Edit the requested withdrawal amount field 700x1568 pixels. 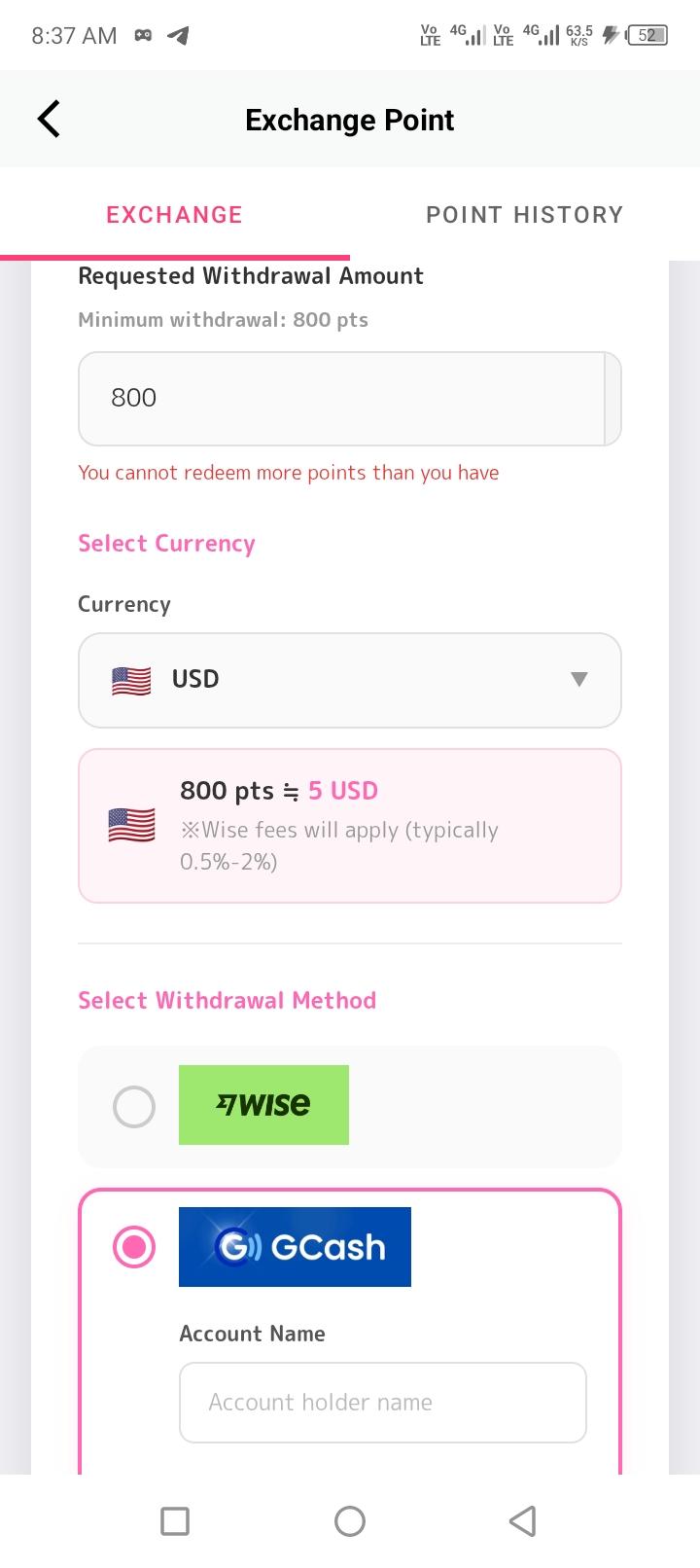[x=349, y=398]
